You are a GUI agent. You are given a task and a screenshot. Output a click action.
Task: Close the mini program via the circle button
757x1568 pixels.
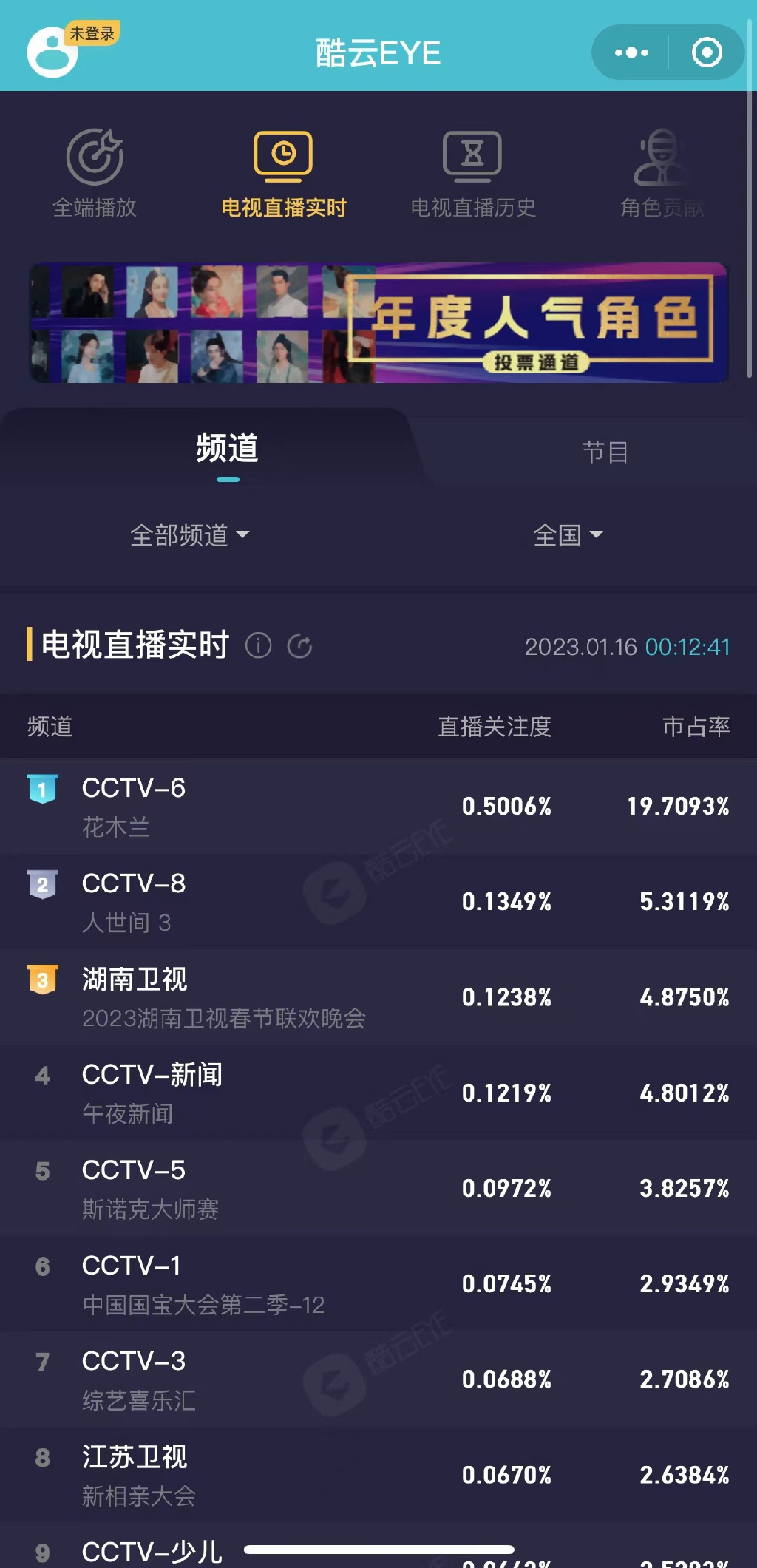tap(707, 52)
